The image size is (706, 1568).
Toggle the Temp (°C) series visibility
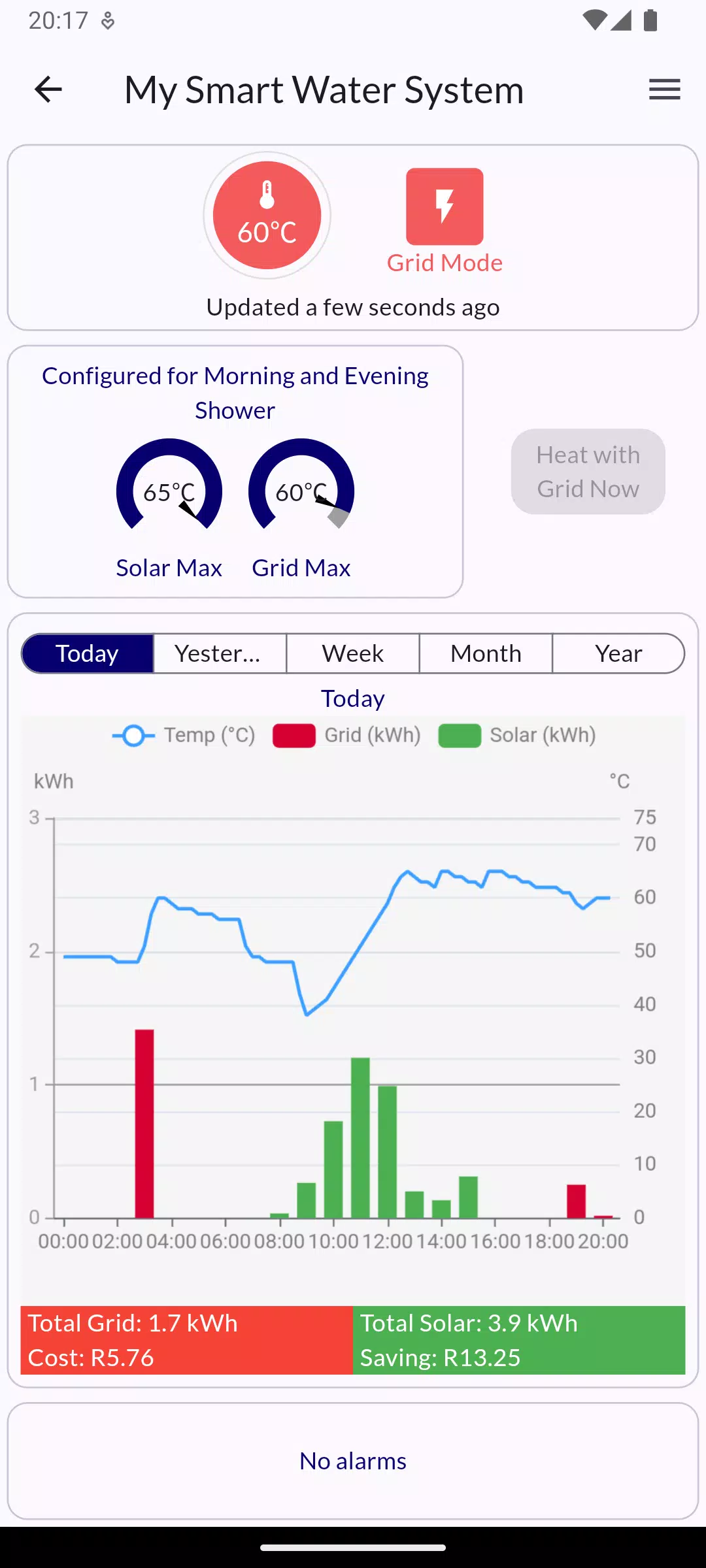pos(185,735)
